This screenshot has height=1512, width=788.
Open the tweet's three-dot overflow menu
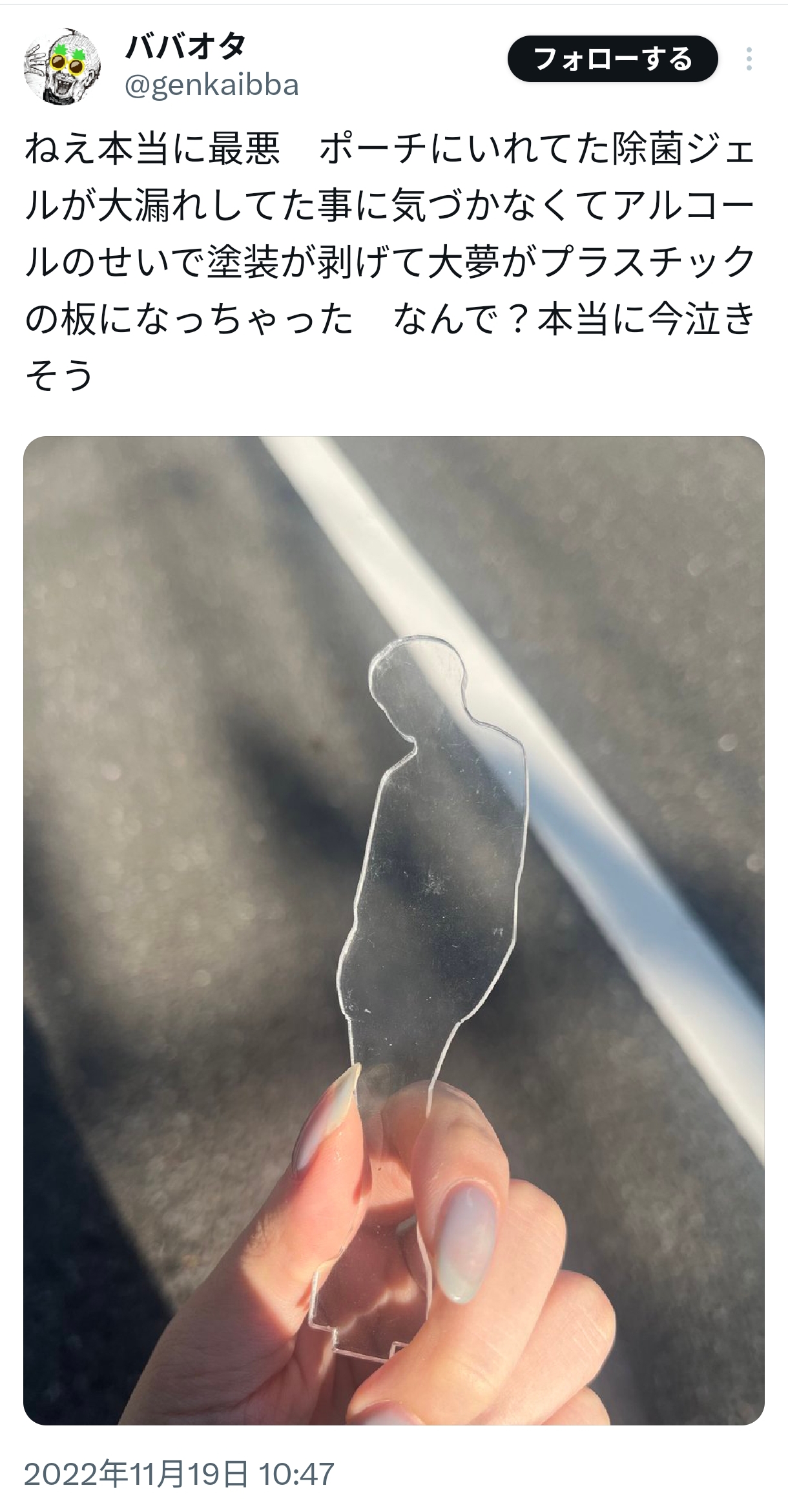point(749,59)
